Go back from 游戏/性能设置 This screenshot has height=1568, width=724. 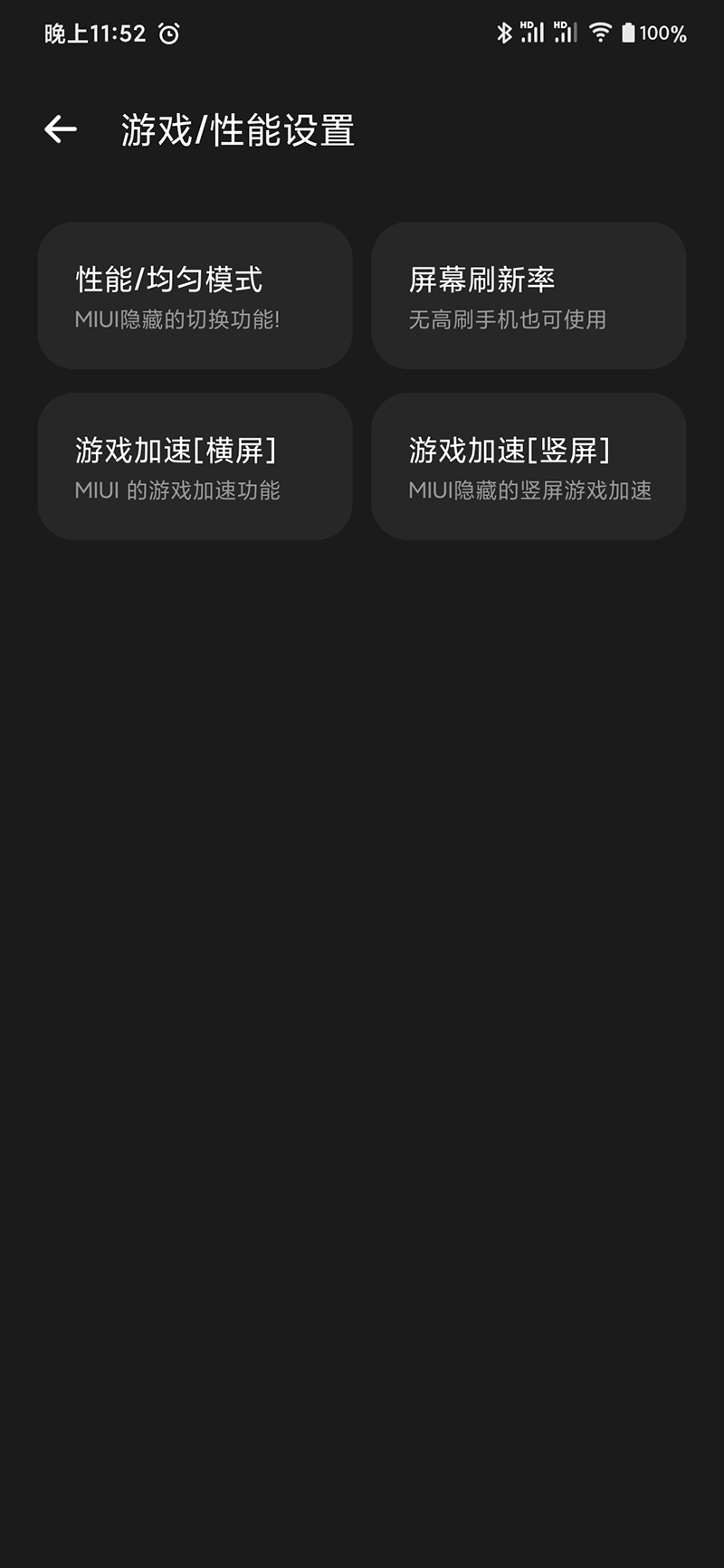pyautogui.click(x=61, y=129)
